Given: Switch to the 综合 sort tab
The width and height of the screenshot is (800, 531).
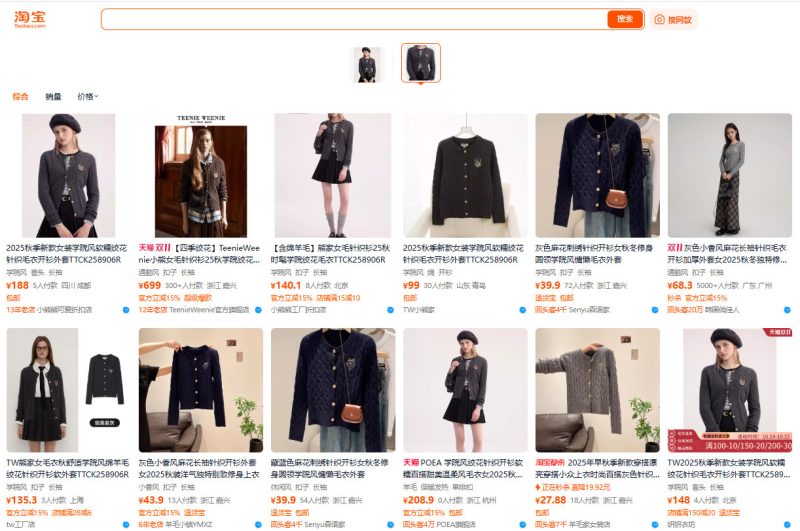Looking at the screenshot, I should pos(20,97).
